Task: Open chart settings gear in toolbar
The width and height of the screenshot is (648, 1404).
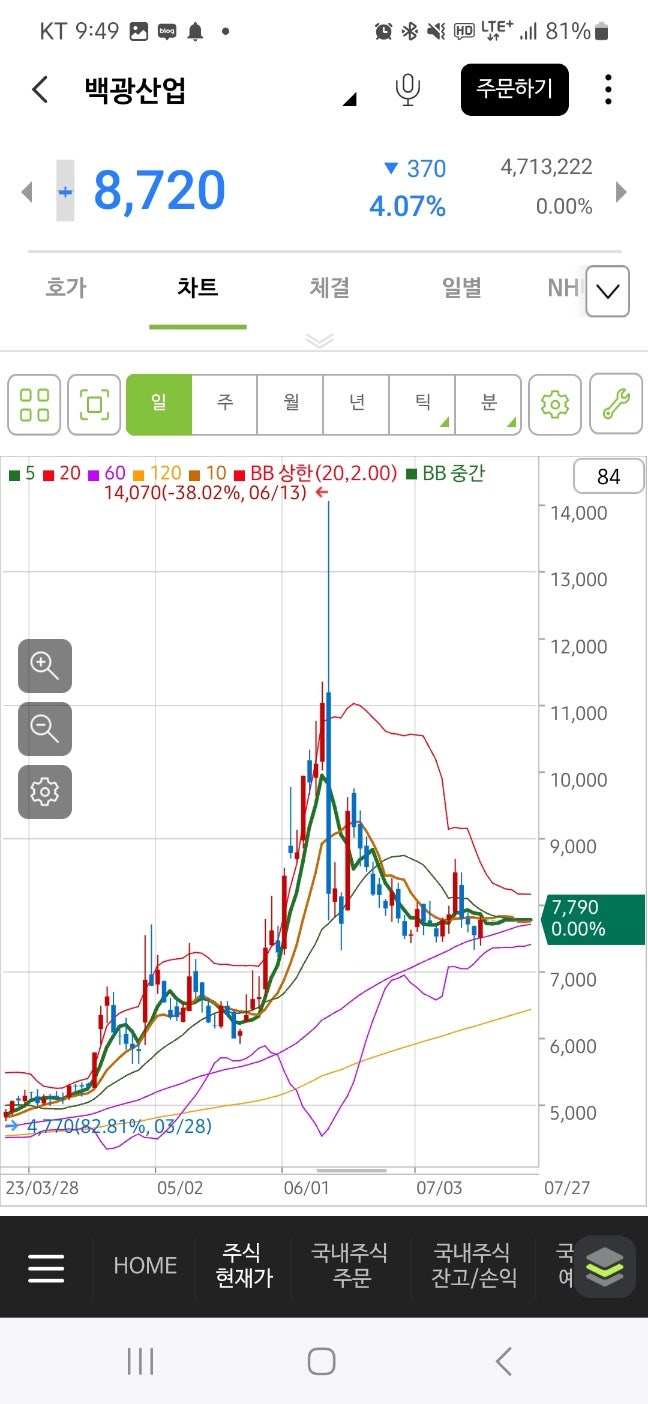Action: coord(554,404)
